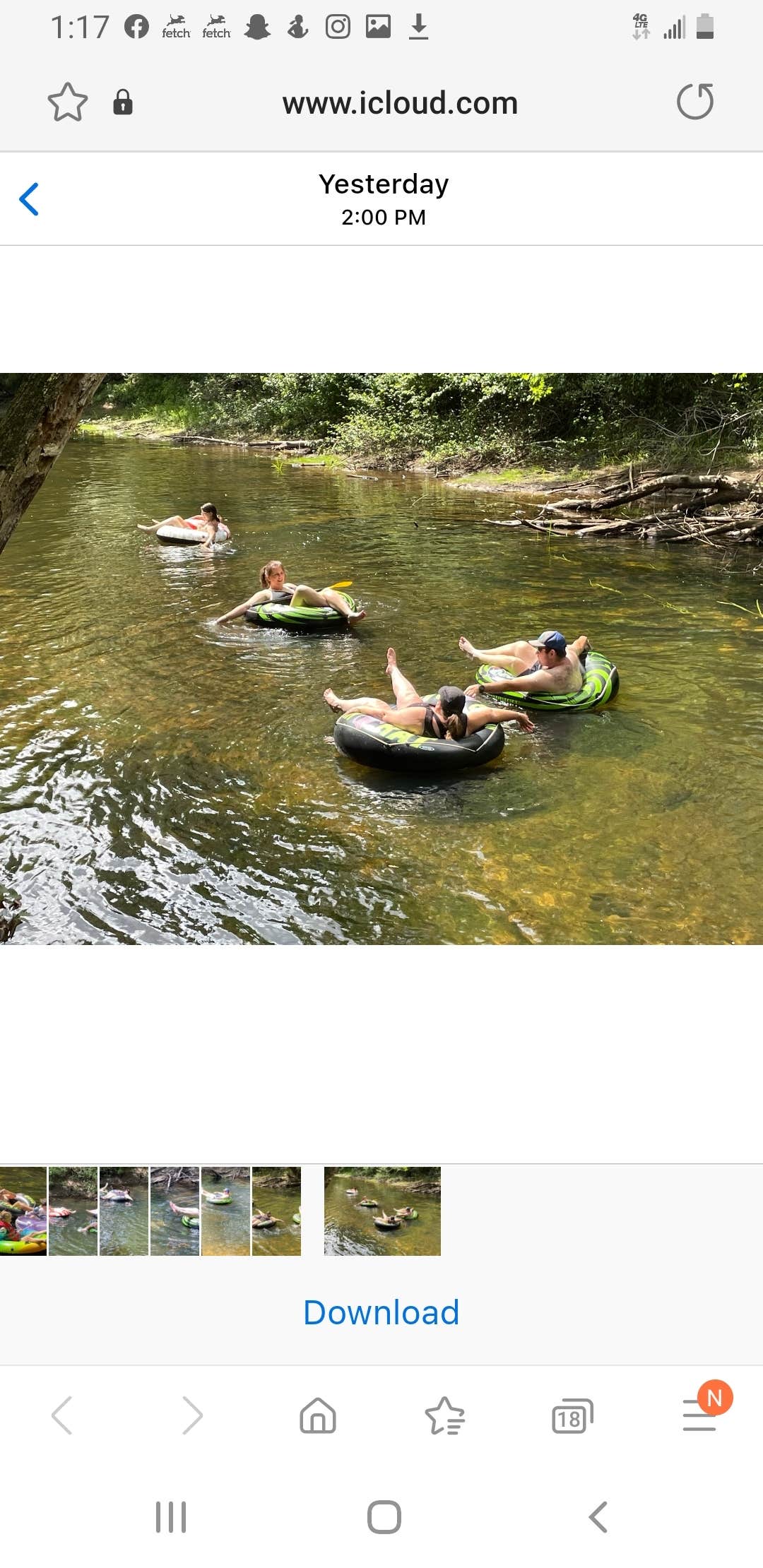Tap the browser's back arrow
Screen dimensions: 763x1568
pyautogui.click(x=62, y=1416)
